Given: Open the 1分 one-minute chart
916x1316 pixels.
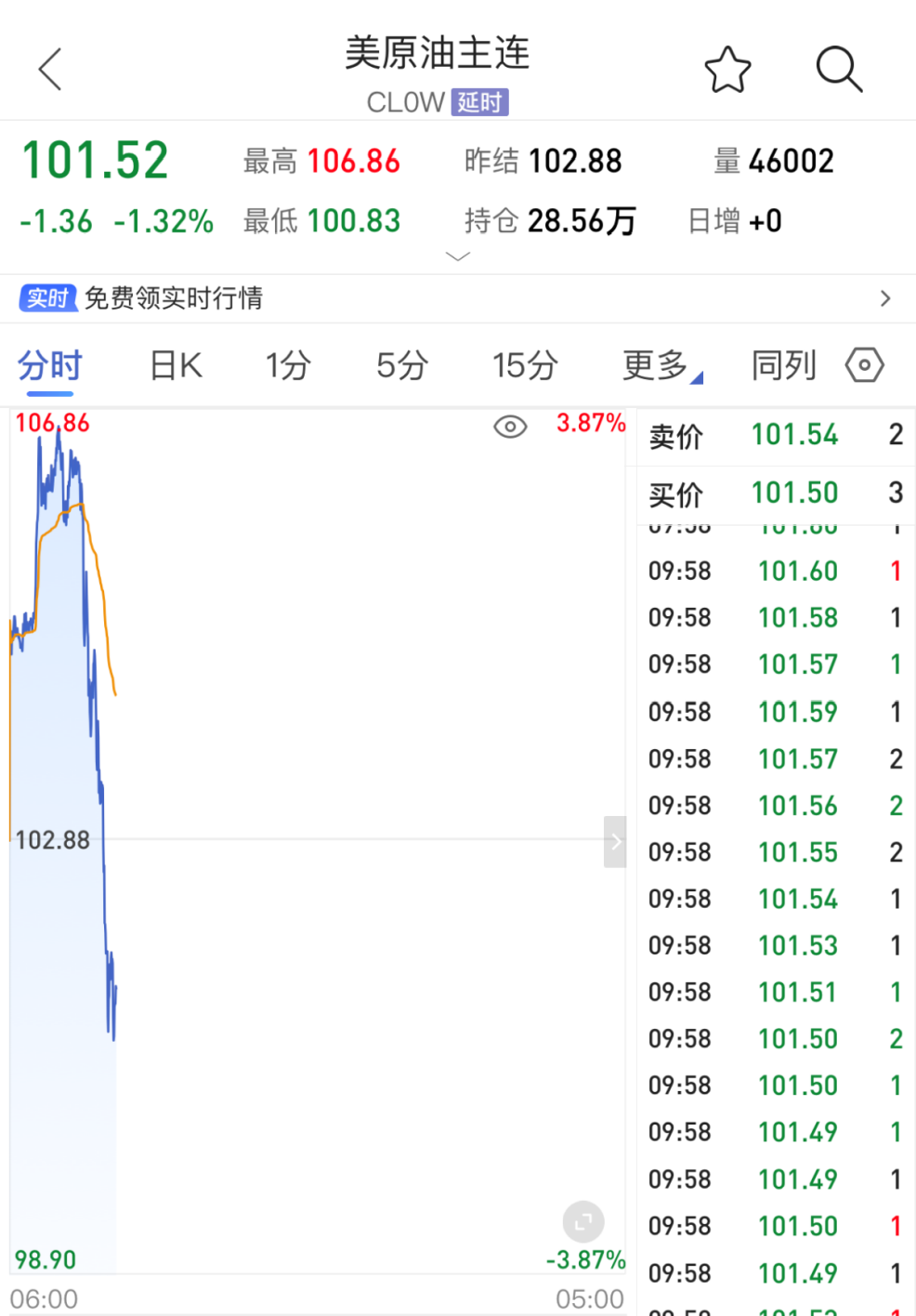Looking at the screenshot, I should coord(288,365).
